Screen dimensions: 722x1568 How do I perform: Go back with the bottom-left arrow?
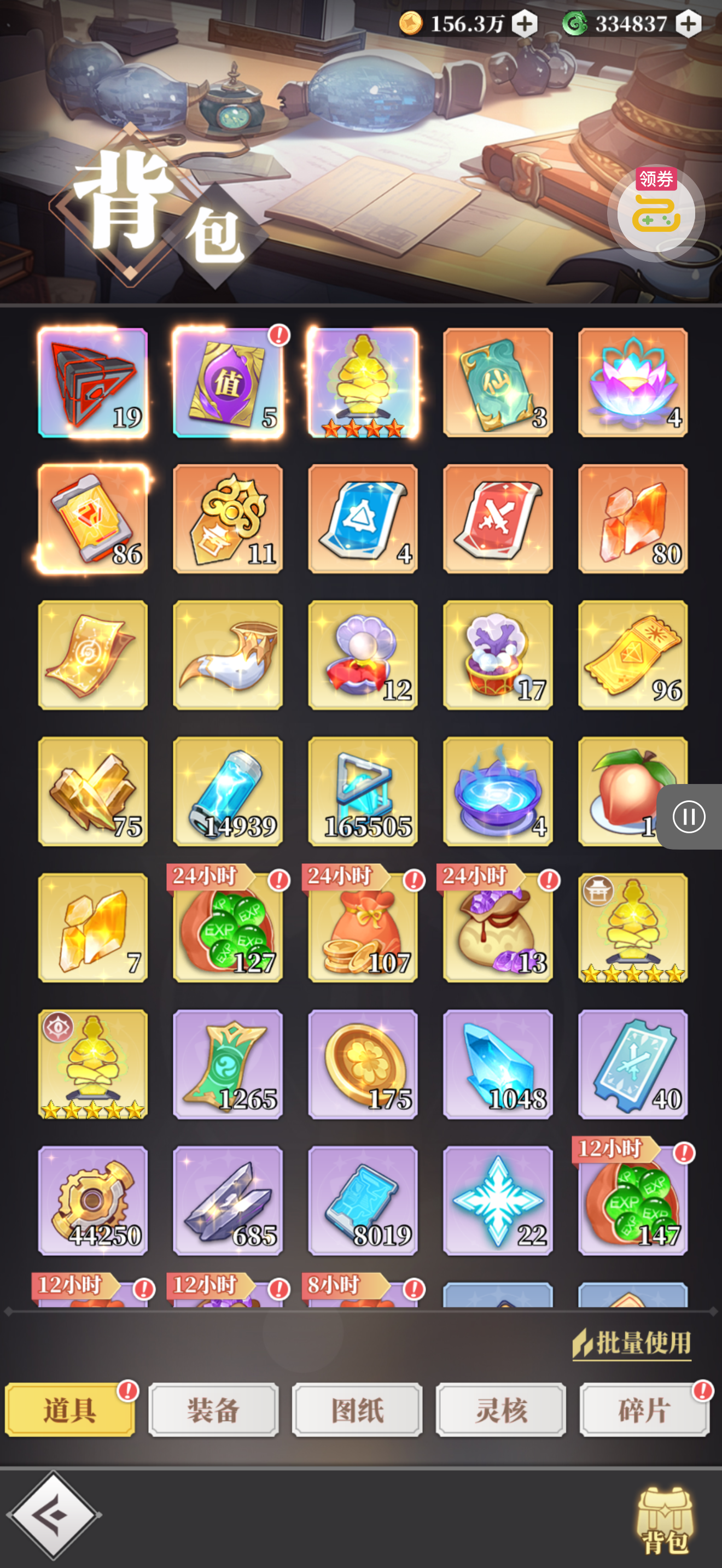click(54, 1514)
